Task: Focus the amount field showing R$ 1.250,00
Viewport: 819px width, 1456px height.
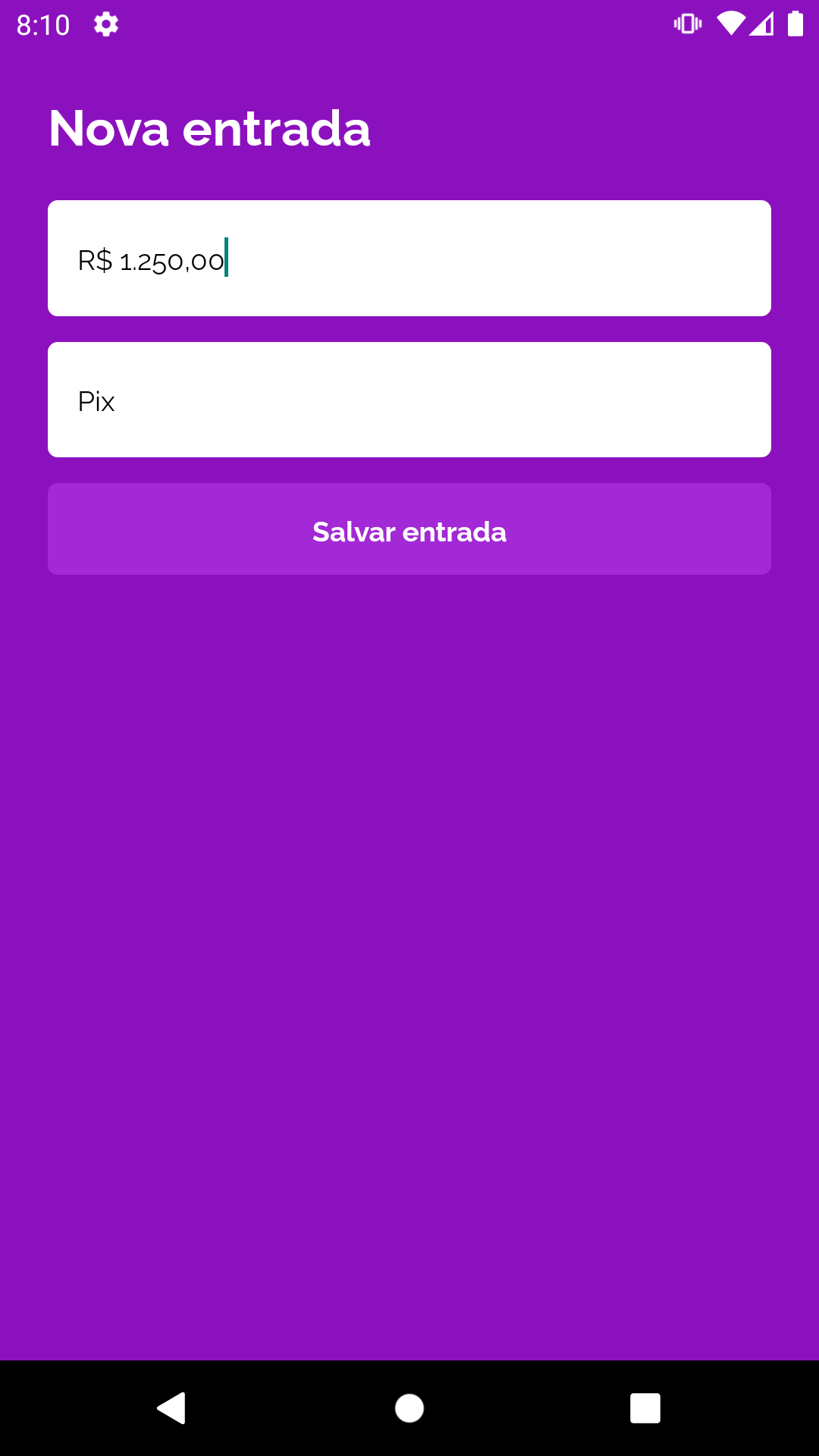Action: tap(409, 257)
